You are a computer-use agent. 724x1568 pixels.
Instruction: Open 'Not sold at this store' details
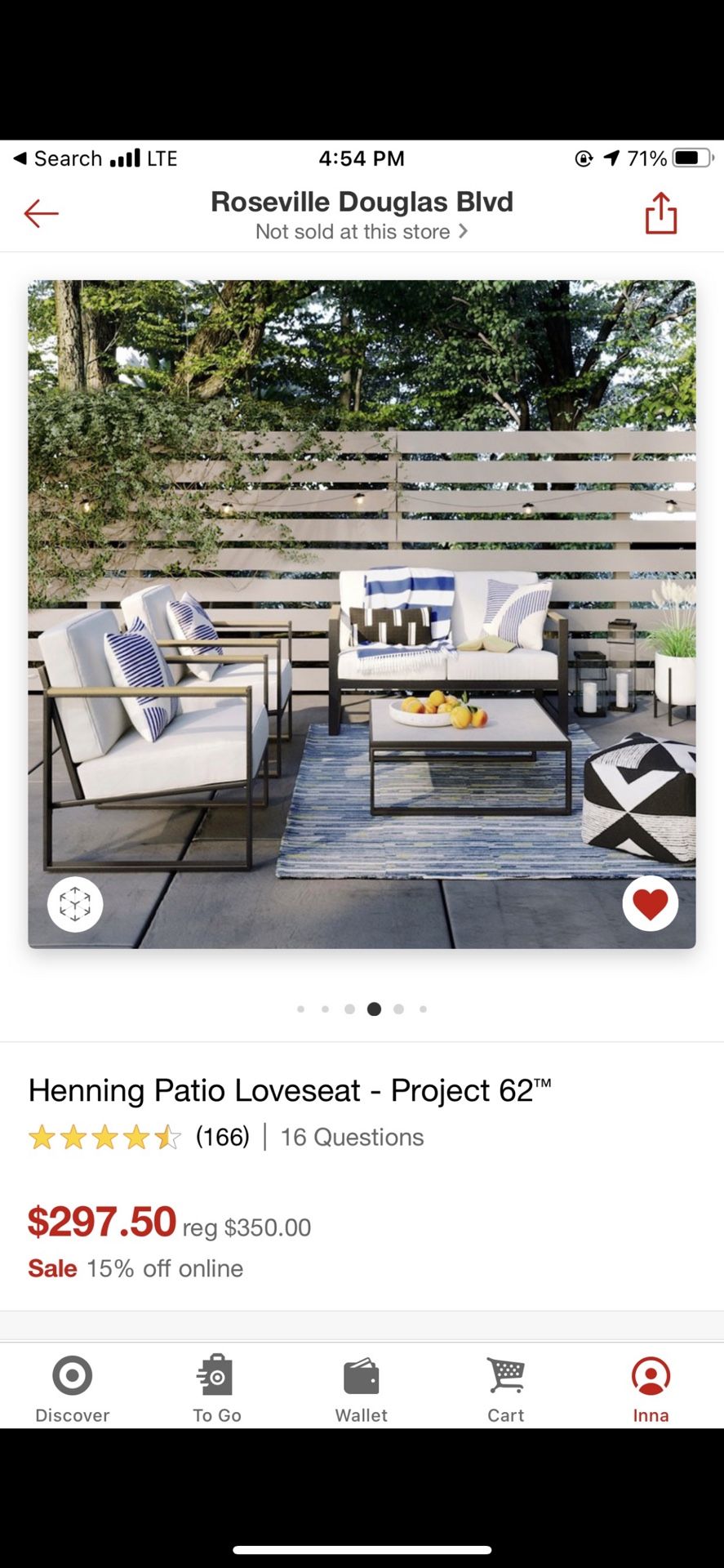362,232
